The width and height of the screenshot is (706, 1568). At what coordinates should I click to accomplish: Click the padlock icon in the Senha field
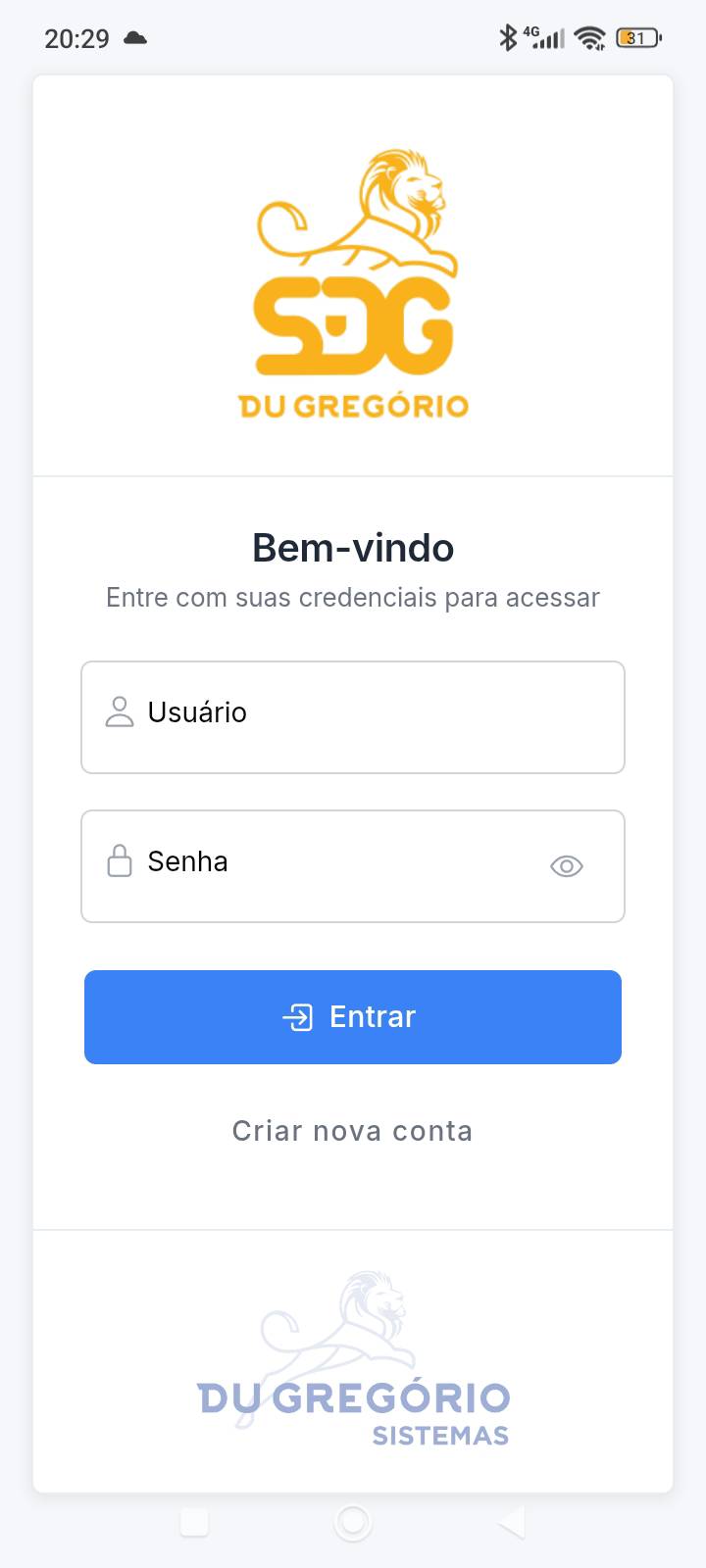(121, 861)
